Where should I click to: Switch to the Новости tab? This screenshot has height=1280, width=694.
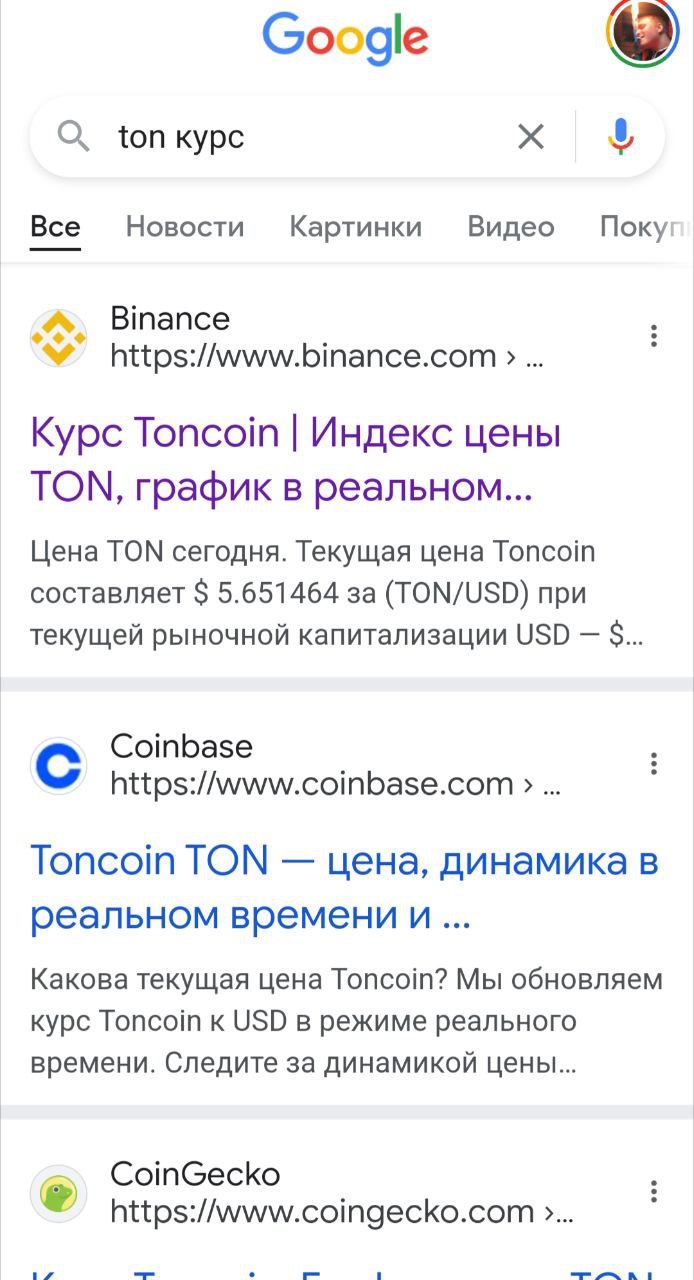185,227
